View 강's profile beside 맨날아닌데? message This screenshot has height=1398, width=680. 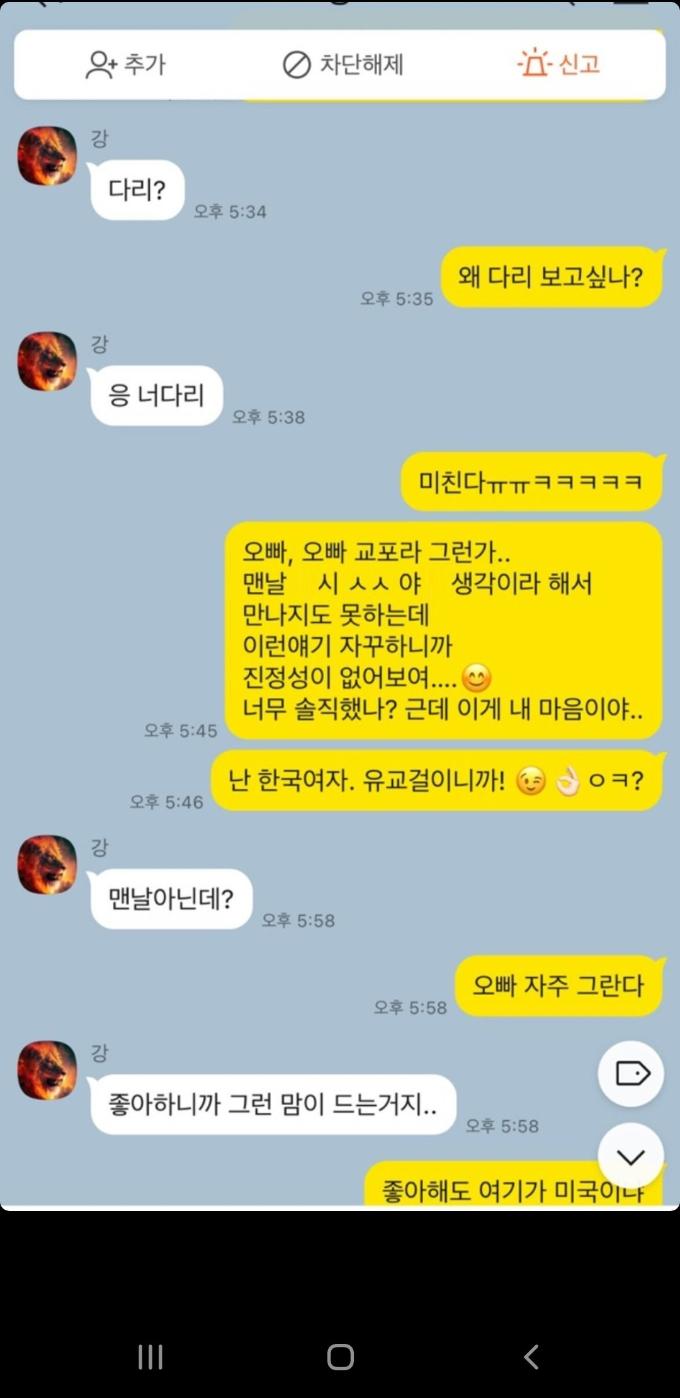point(47,865)
